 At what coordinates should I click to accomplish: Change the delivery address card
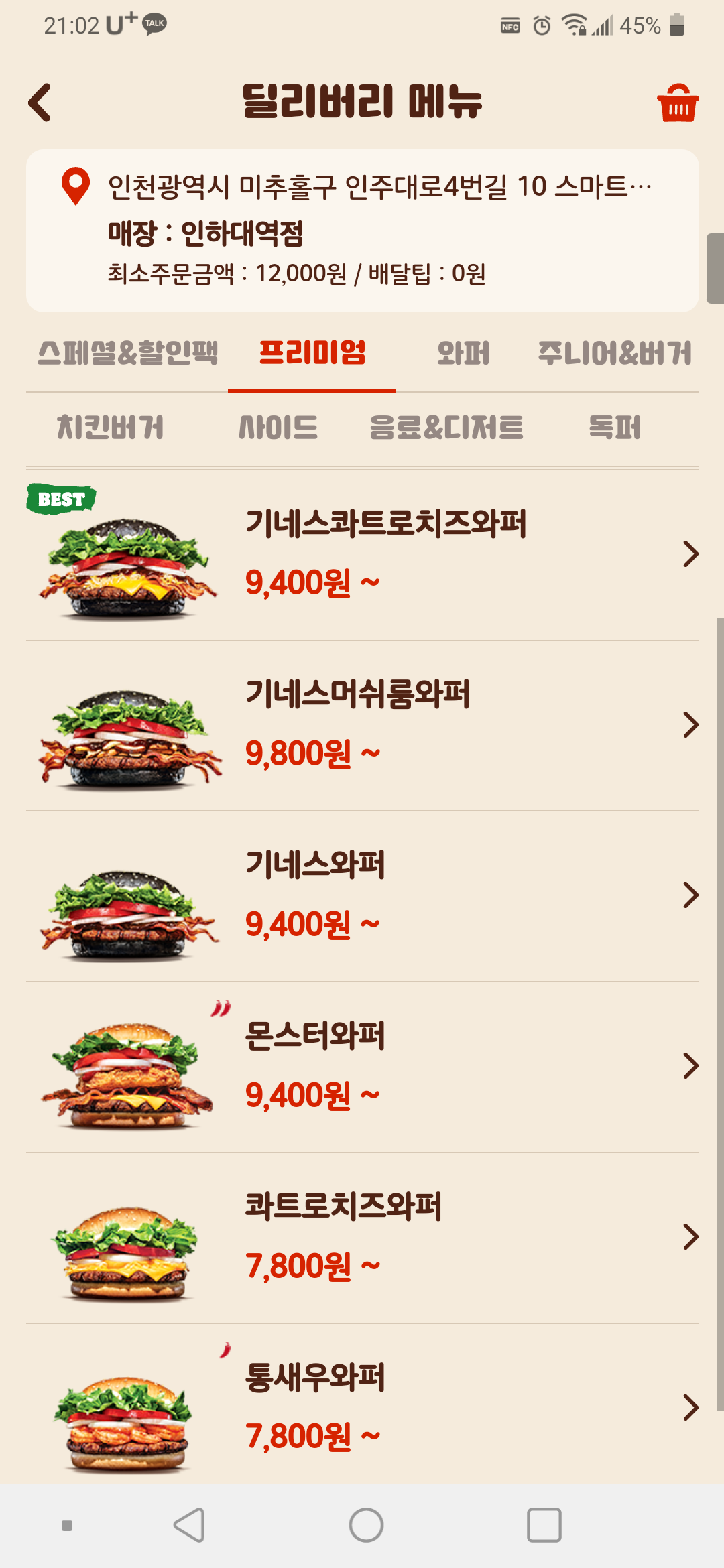tap(362, 230)
